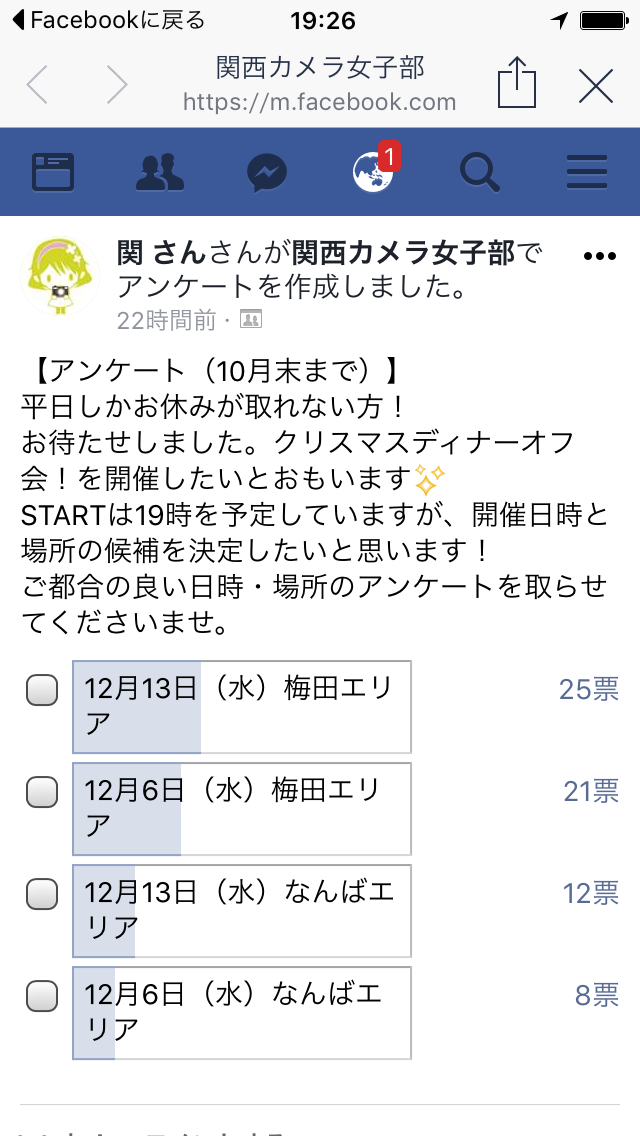Check 12月6日(水)梅田エリア option
The height and width of the screenshot is (1136, 640).
(x=42, y=791)
